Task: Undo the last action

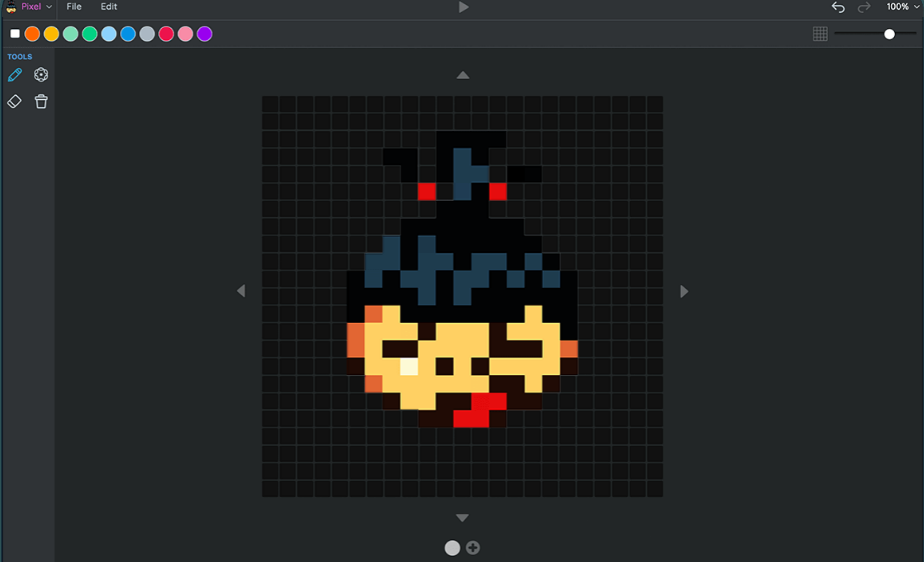Action: (838, 7)
